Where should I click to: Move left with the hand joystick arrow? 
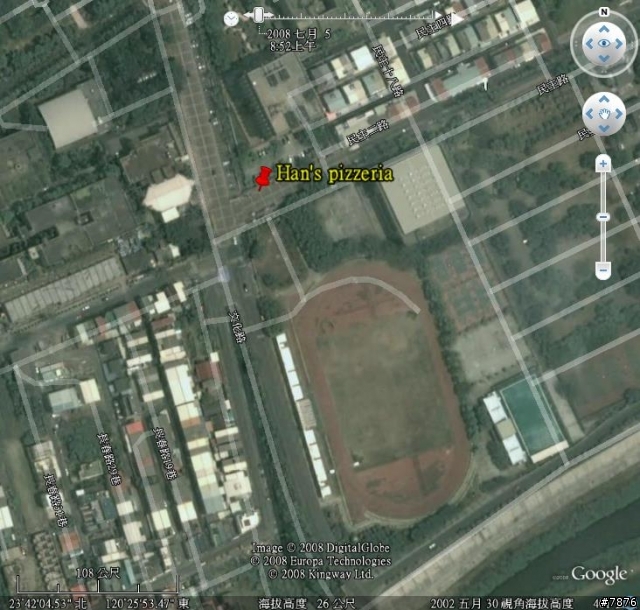590,113
